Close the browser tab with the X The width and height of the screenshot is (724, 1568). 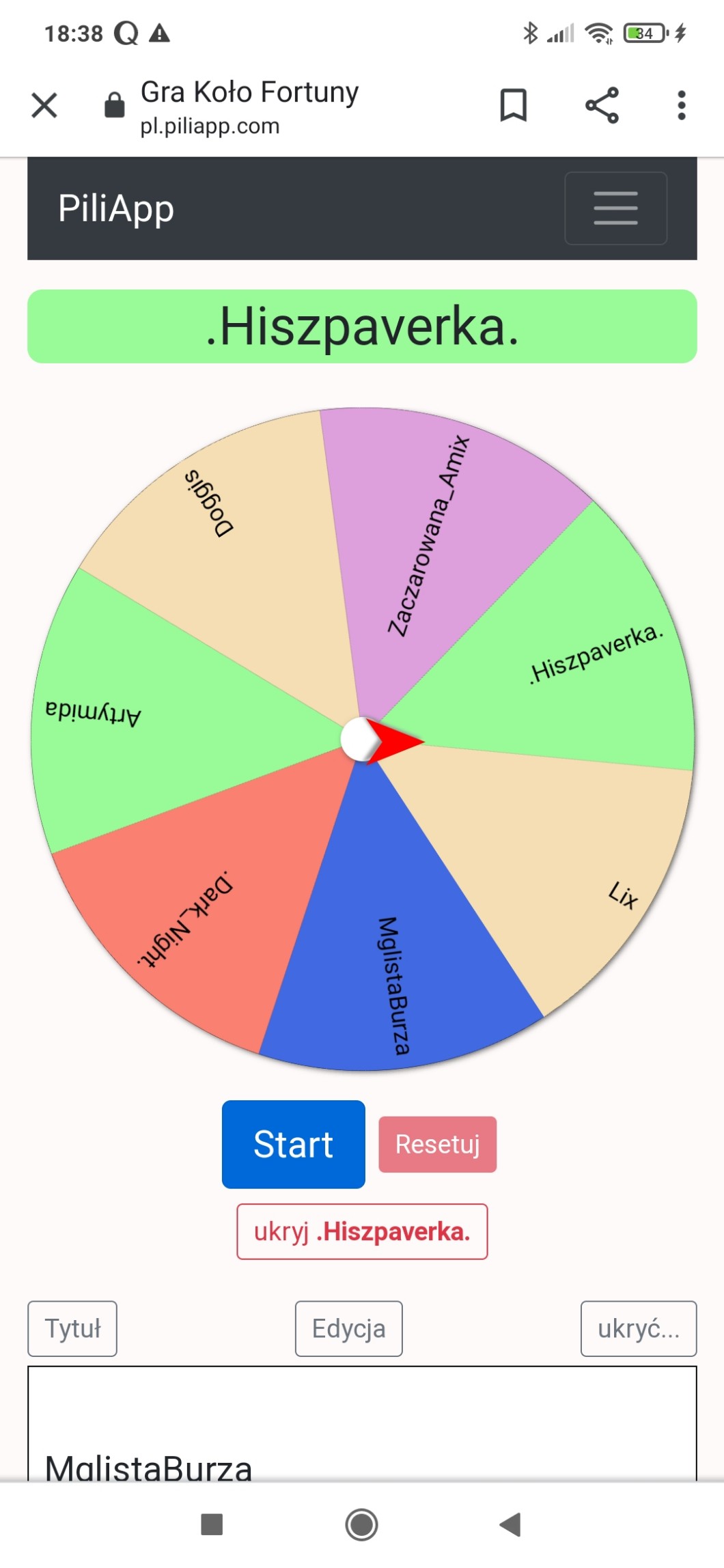44,106
